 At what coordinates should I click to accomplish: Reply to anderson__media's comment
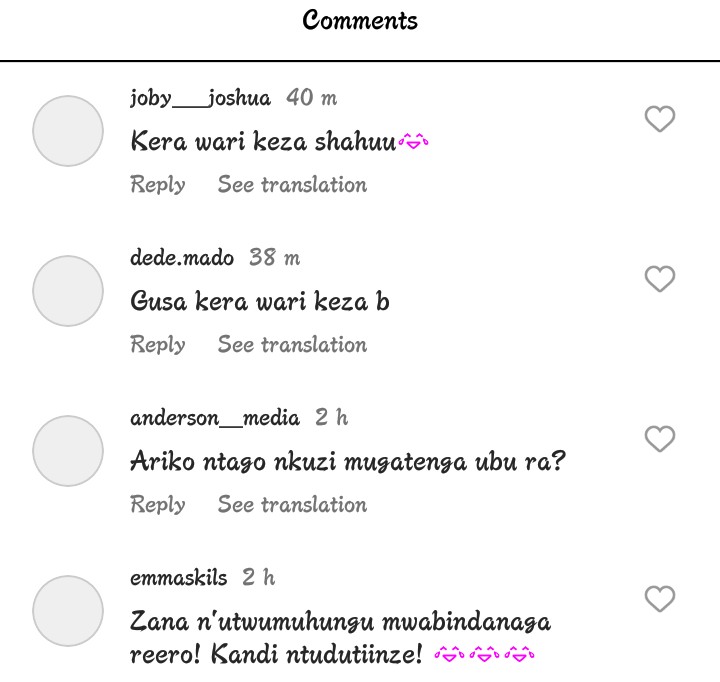(x=158, y=505)
